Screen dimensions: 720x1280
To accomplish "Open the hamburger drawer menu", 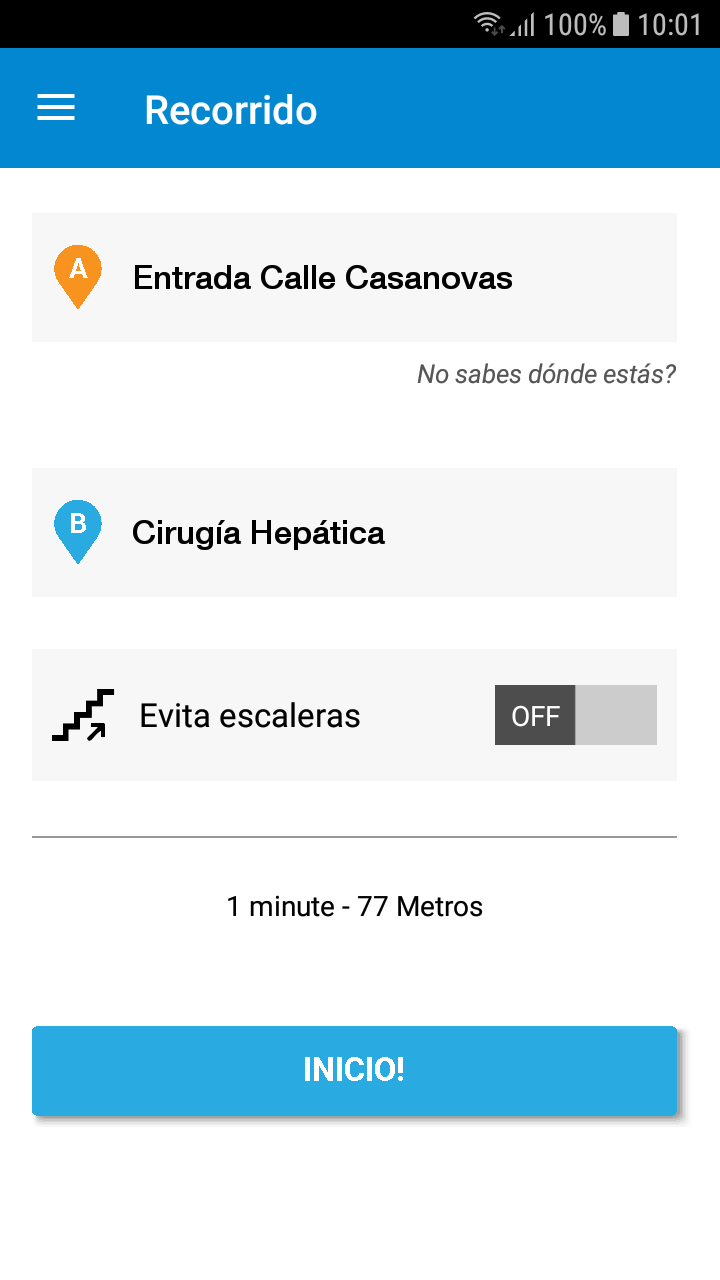I will (56, 108).
